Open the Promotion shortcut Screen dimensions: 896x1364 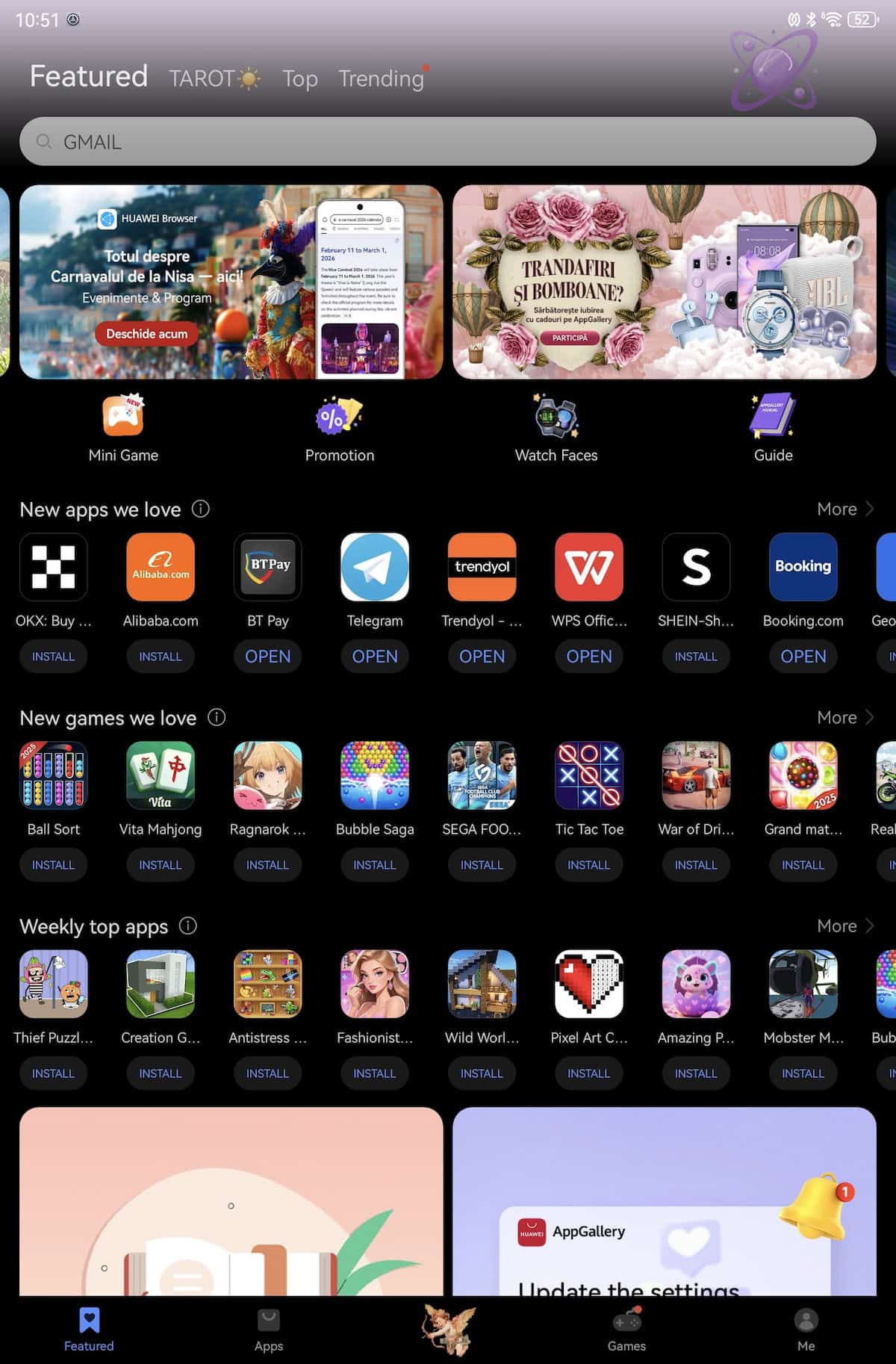pos(339,428)
